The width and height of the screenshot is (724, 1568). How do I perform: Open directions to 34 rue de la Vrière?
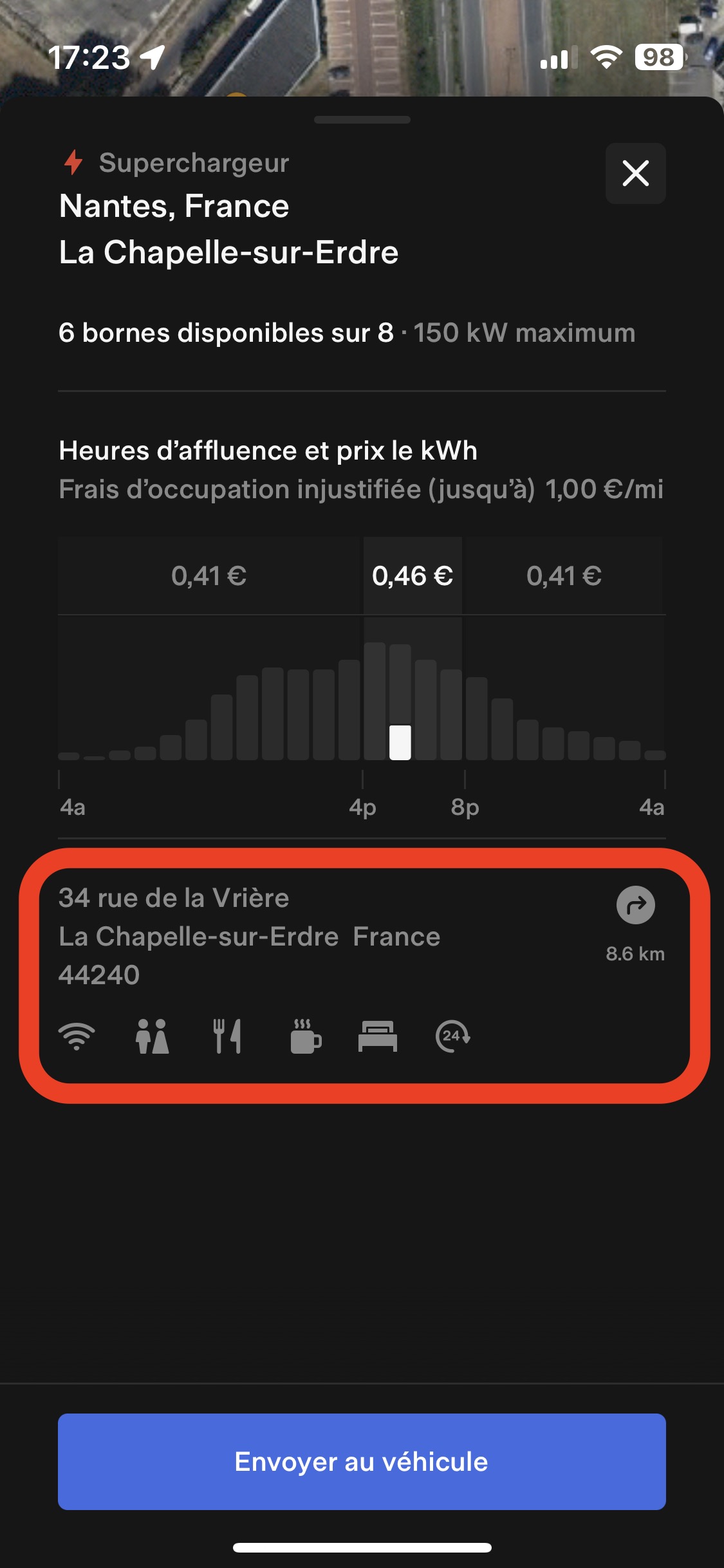click(x=635, y=905)
